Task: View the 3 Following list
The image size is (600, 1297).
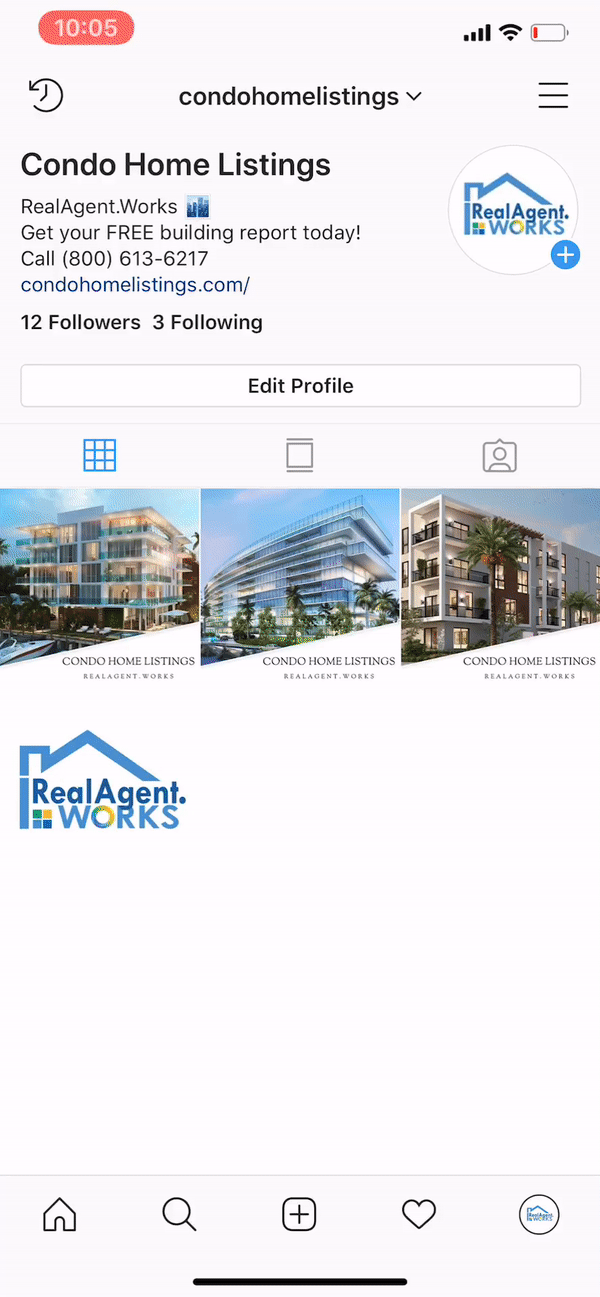Action: [208, 322]
